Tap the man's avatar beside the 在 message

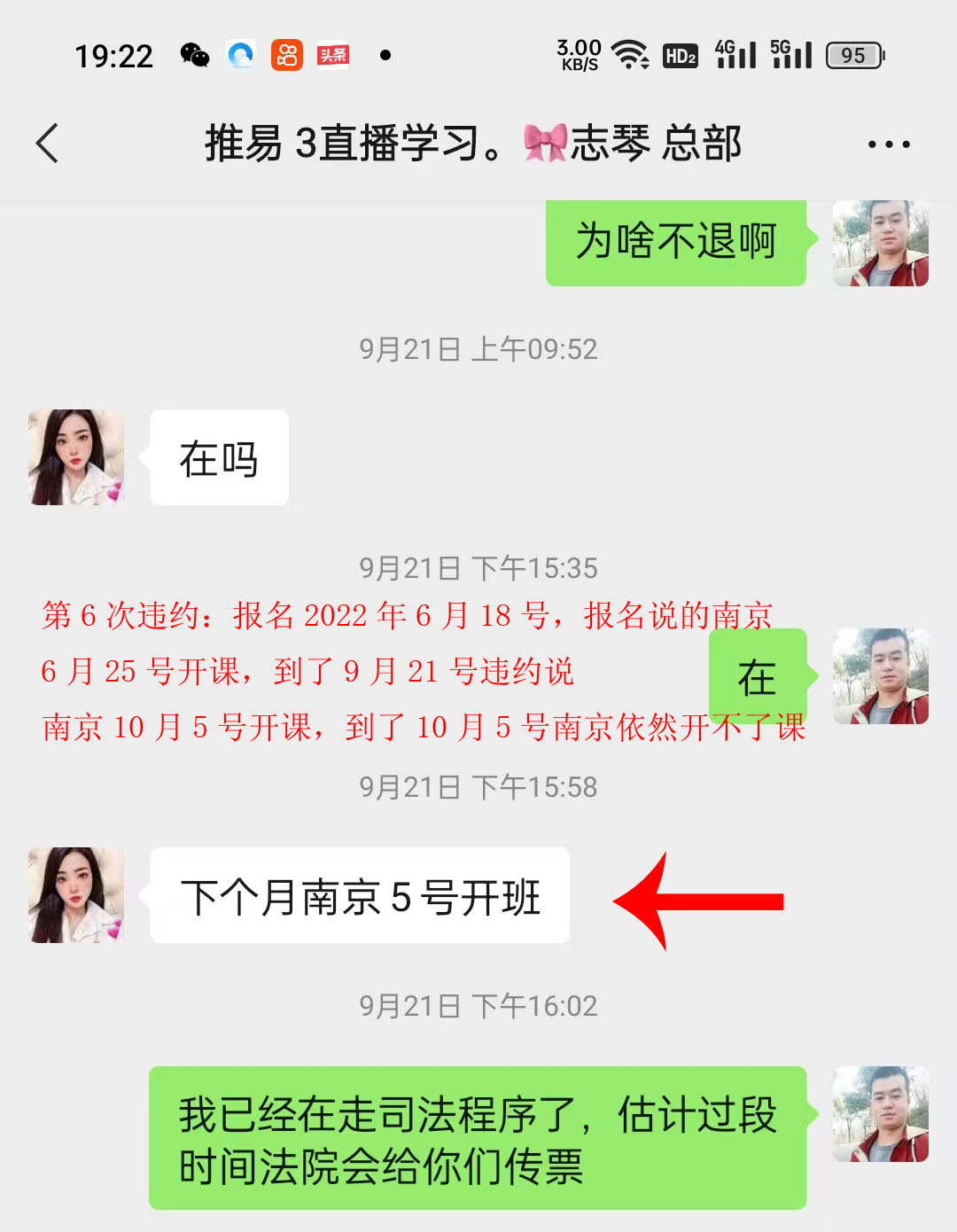(x=880, y=676)
